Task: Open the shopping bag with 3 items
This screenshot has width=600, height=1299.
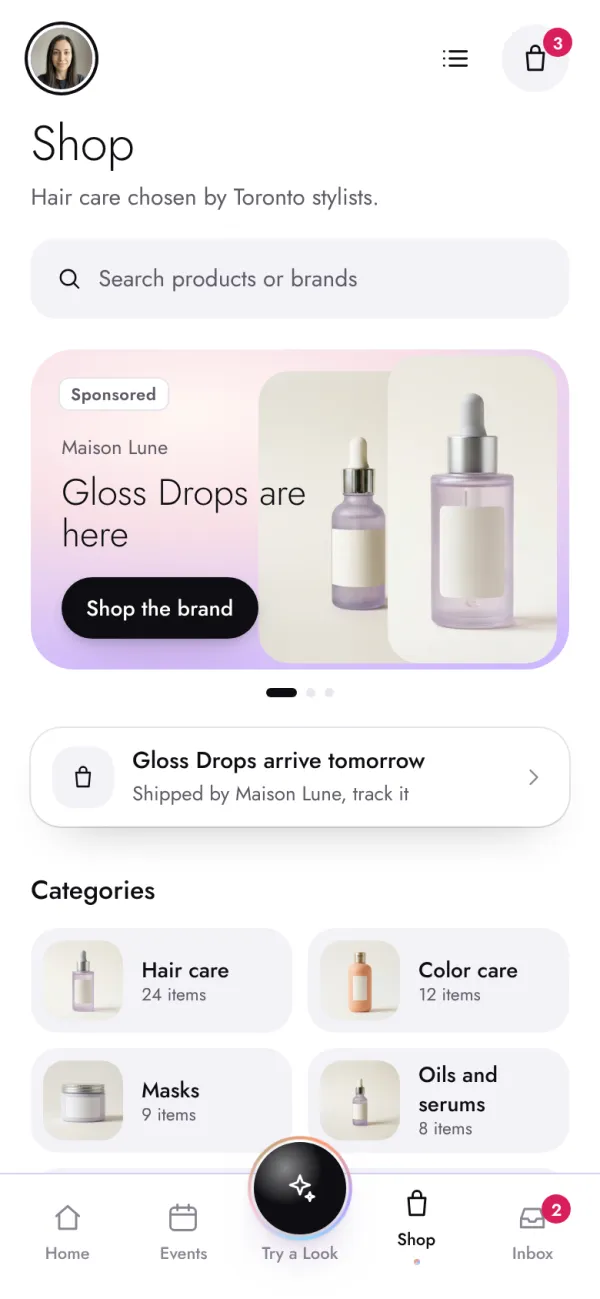Action: 535,59
